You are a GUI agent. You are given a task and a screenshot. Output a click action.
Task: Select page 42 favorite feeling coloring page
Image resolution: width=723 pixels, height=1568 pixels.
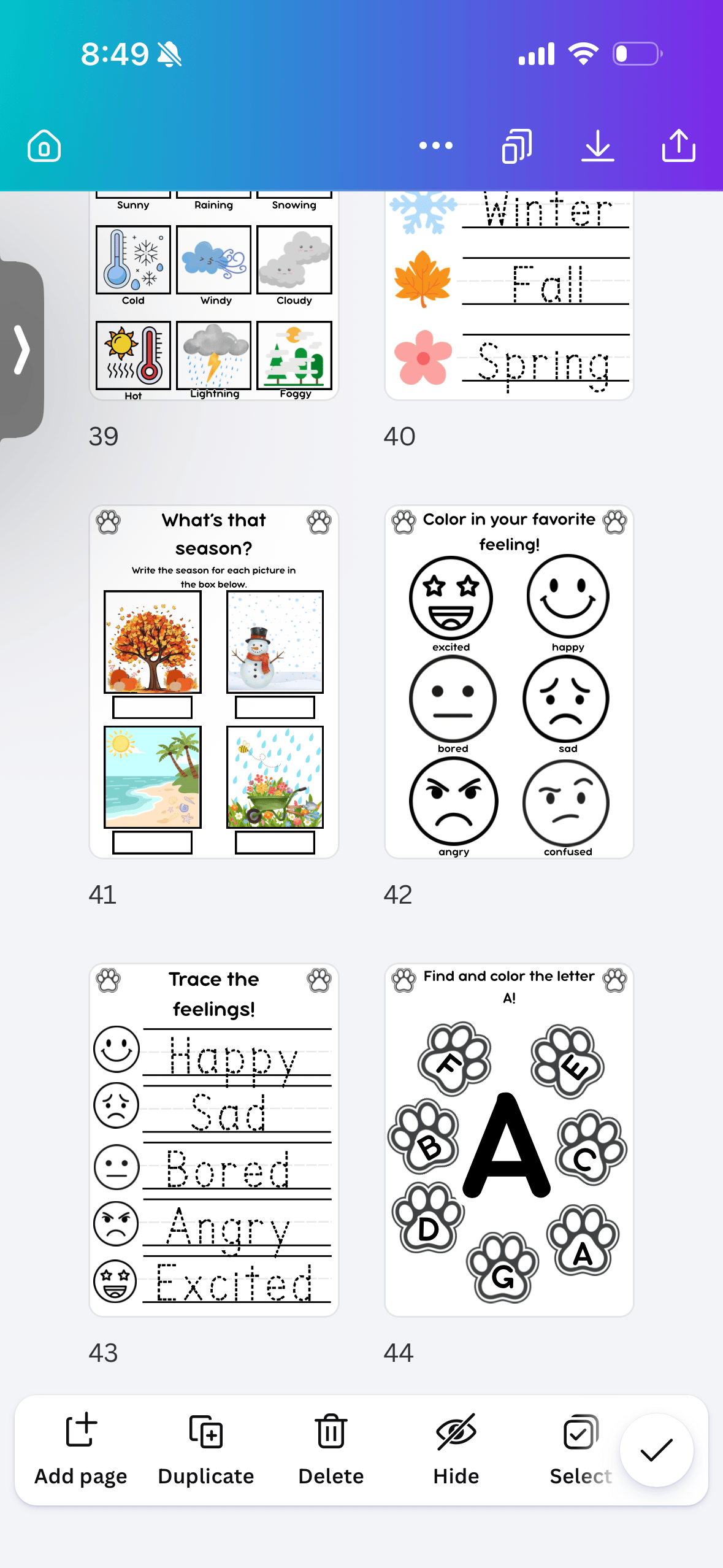(x=509, y=682)
